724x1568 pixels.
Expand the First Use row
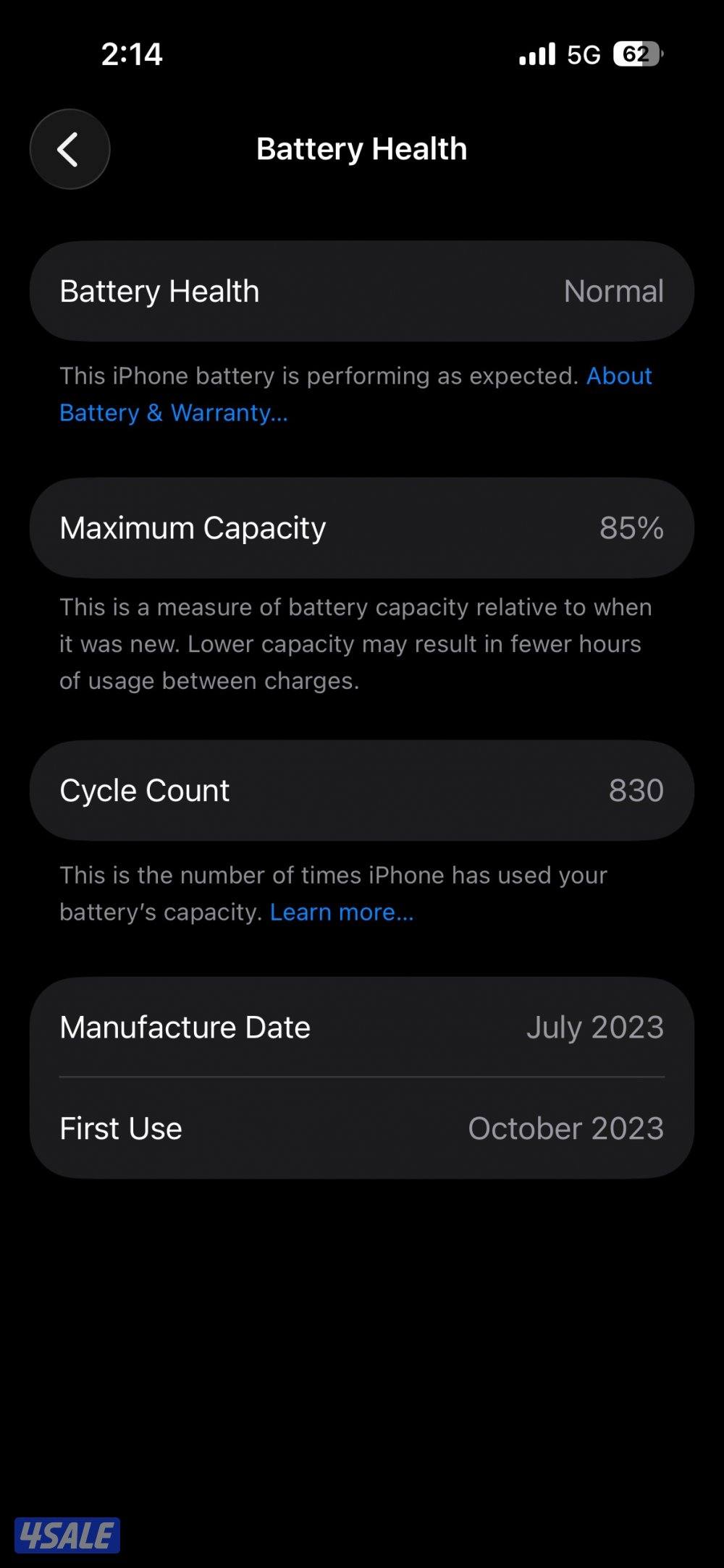pyautogui.click(x=361, y=1127)
